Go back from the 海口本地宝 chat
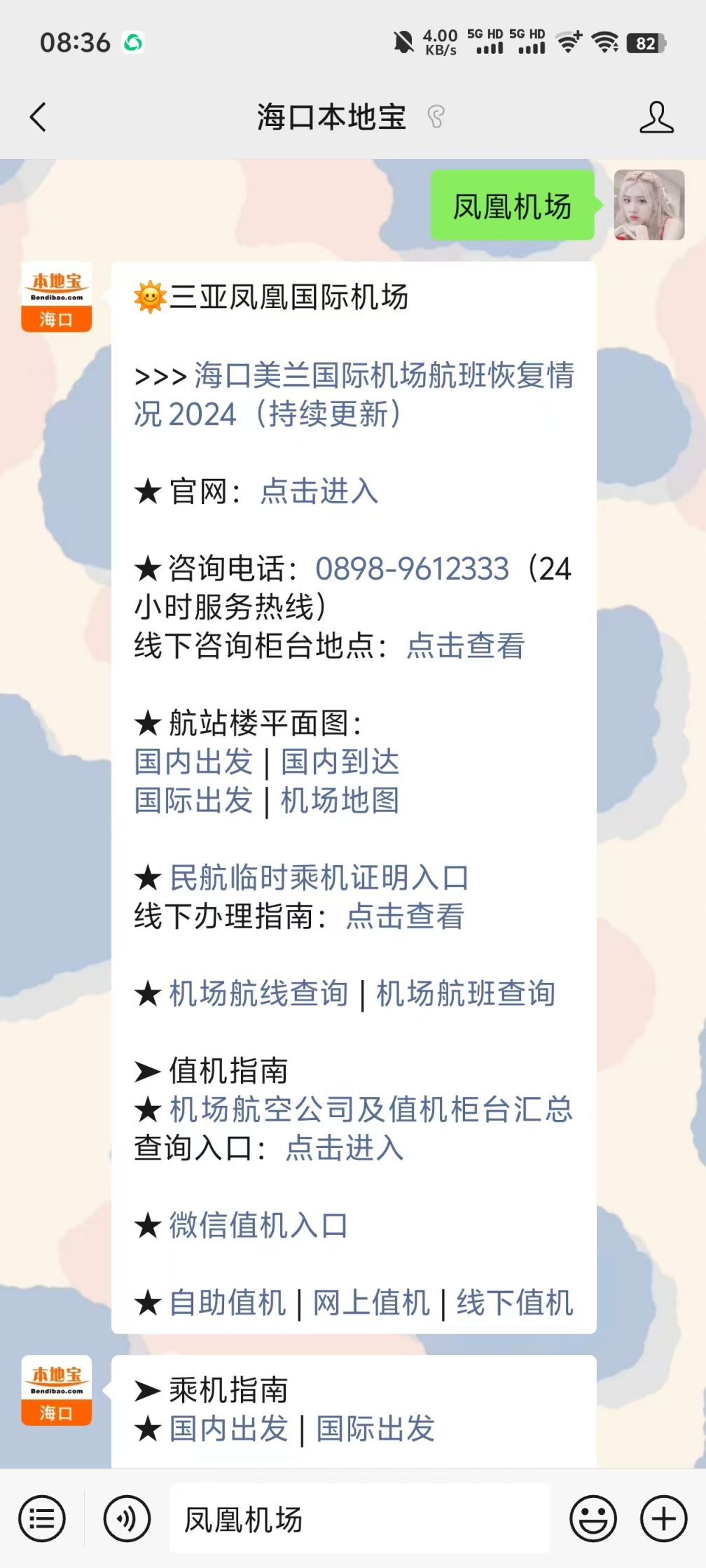The height and width of the screenshot is (1568, 706). click(39, 117)
